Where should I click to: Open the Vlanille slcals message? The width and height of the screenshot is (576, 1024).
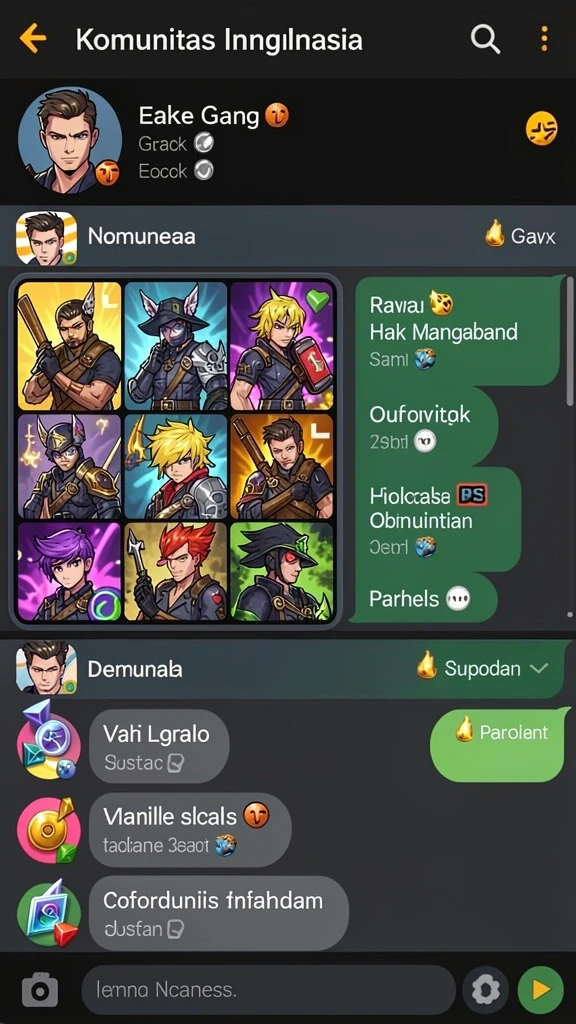click(190, 829)
